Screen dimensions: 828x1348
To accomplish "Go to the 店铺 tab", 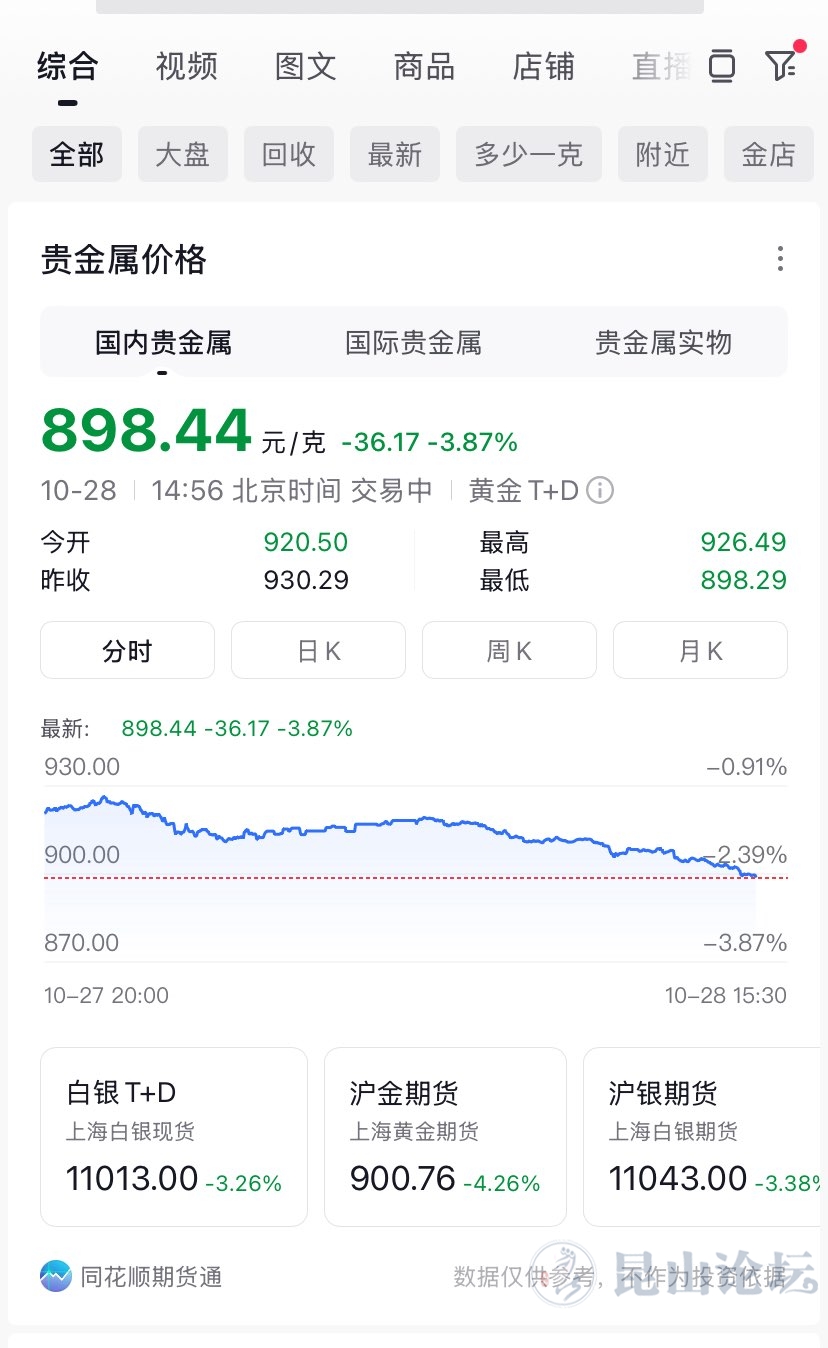I will [x=543, y=67].
